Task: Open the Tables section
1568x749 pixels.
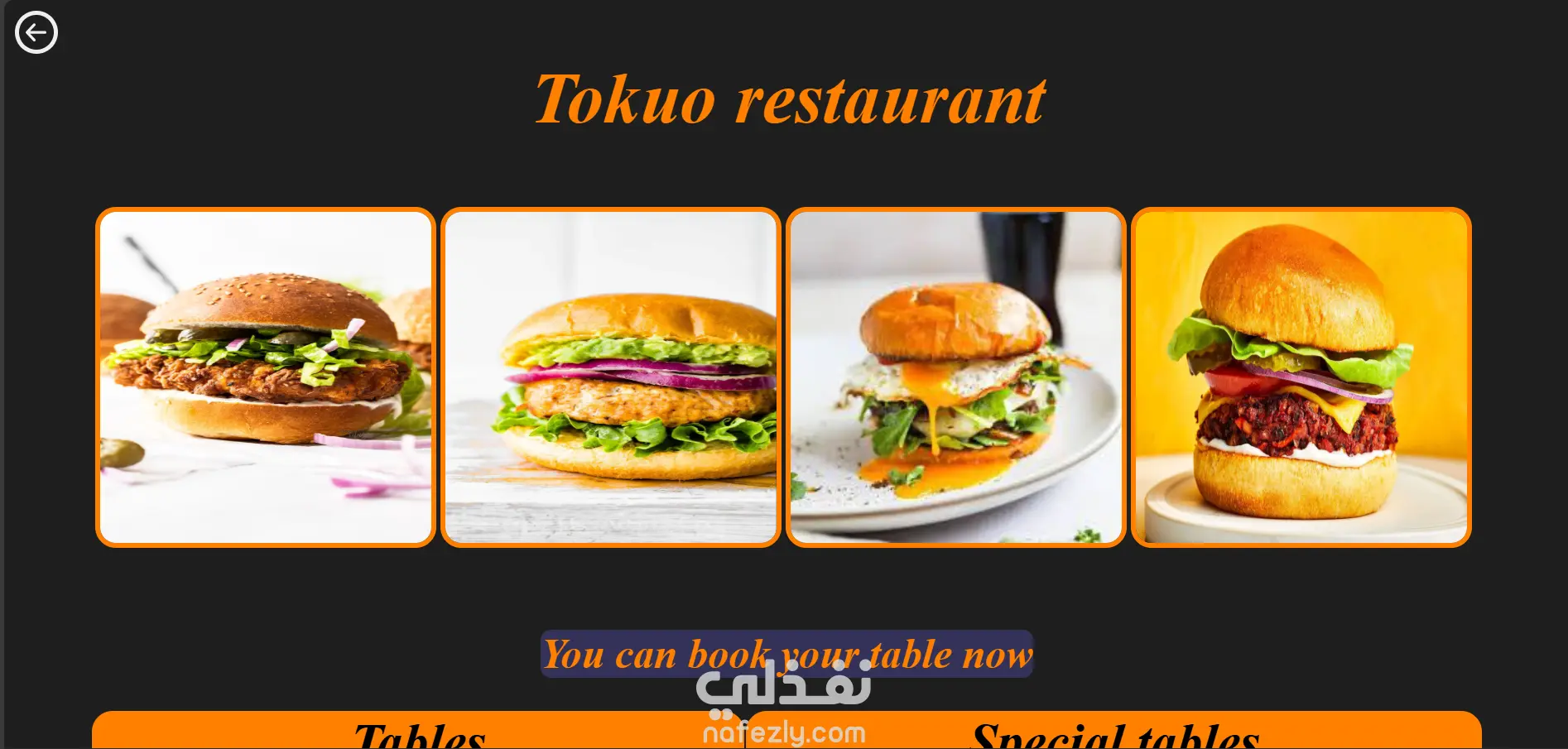Action: (x=419, y=733)
